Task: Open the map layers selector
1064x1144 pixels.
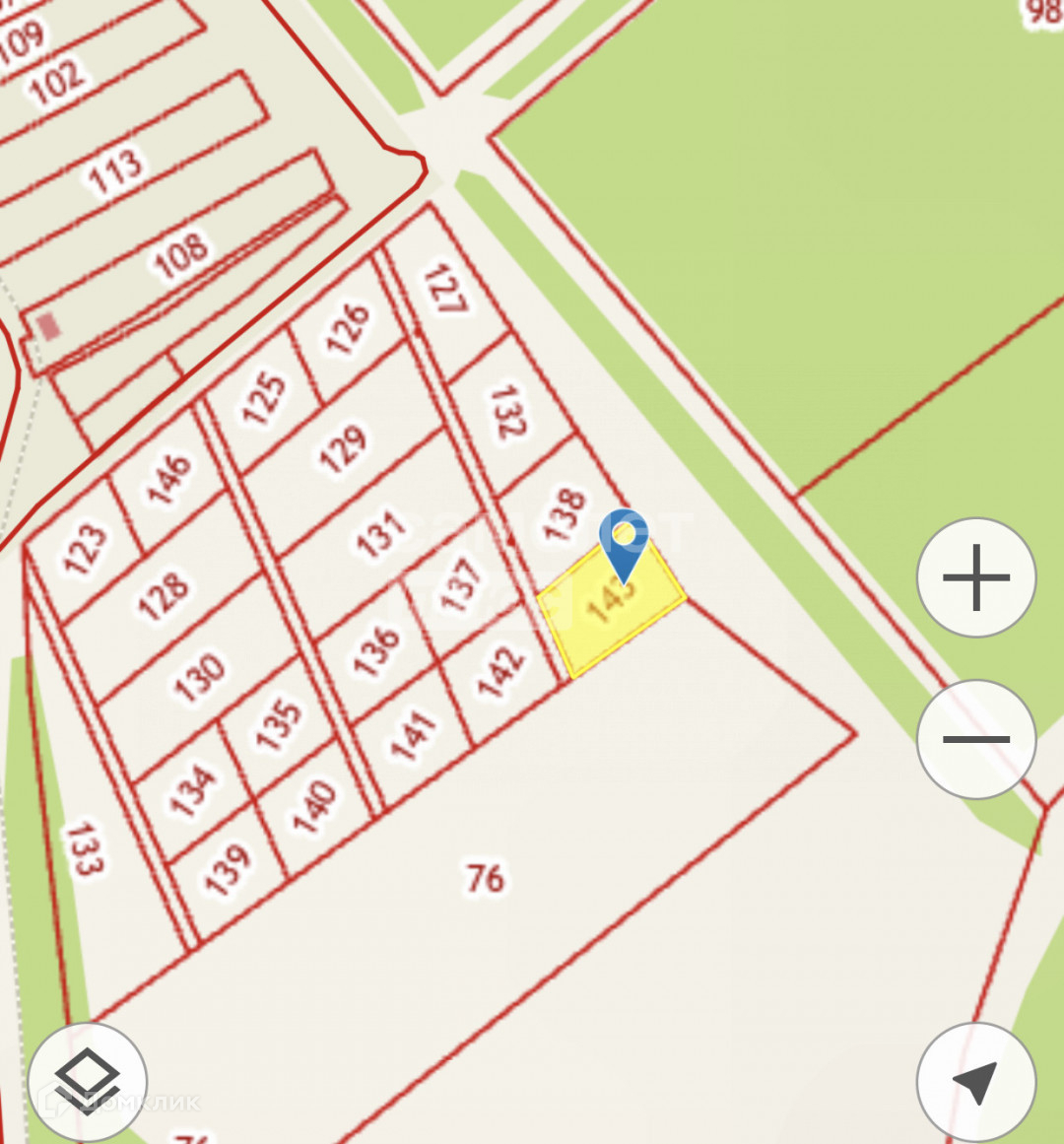Action: tap(88, 1081)
